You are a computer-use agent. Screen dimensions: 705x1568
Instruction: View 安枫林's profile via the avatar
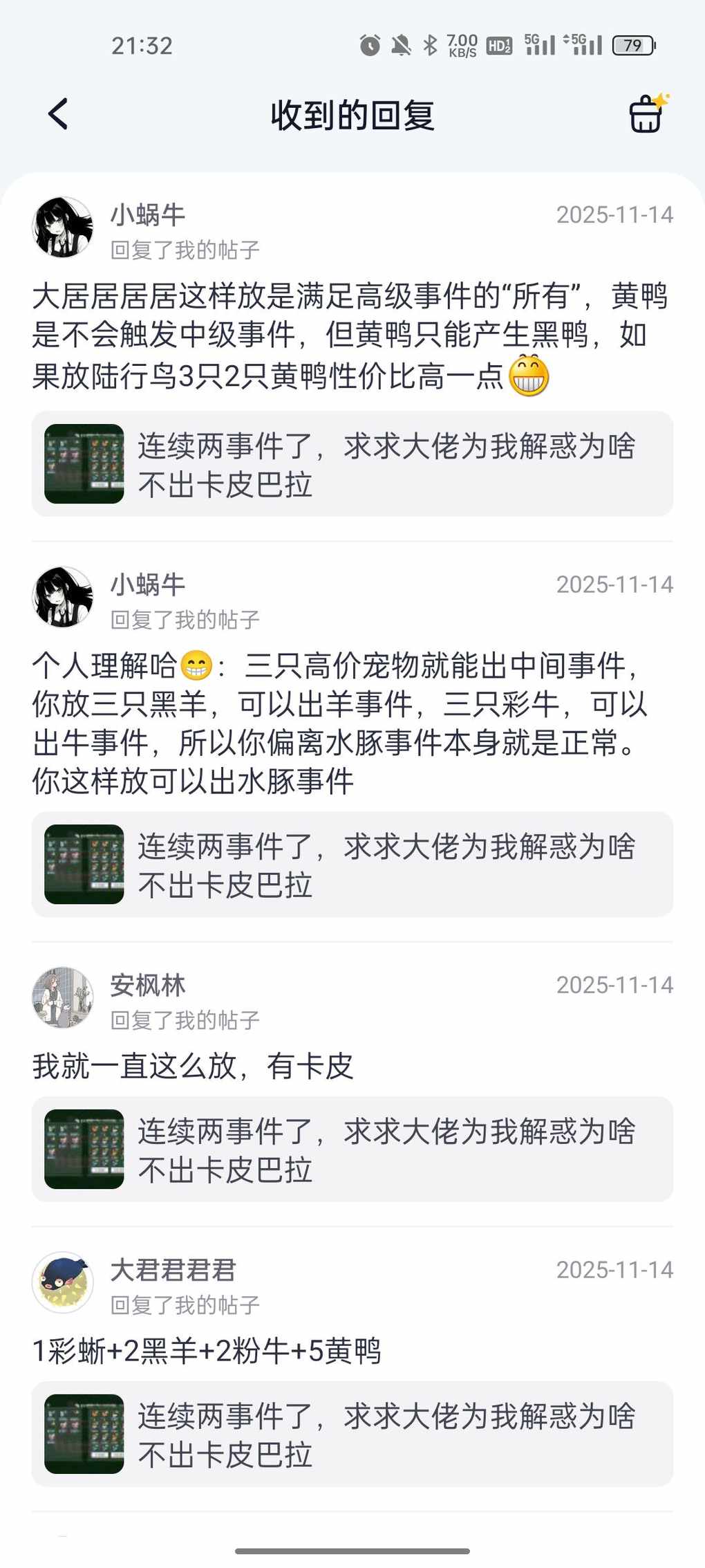(x=63, y=997)
